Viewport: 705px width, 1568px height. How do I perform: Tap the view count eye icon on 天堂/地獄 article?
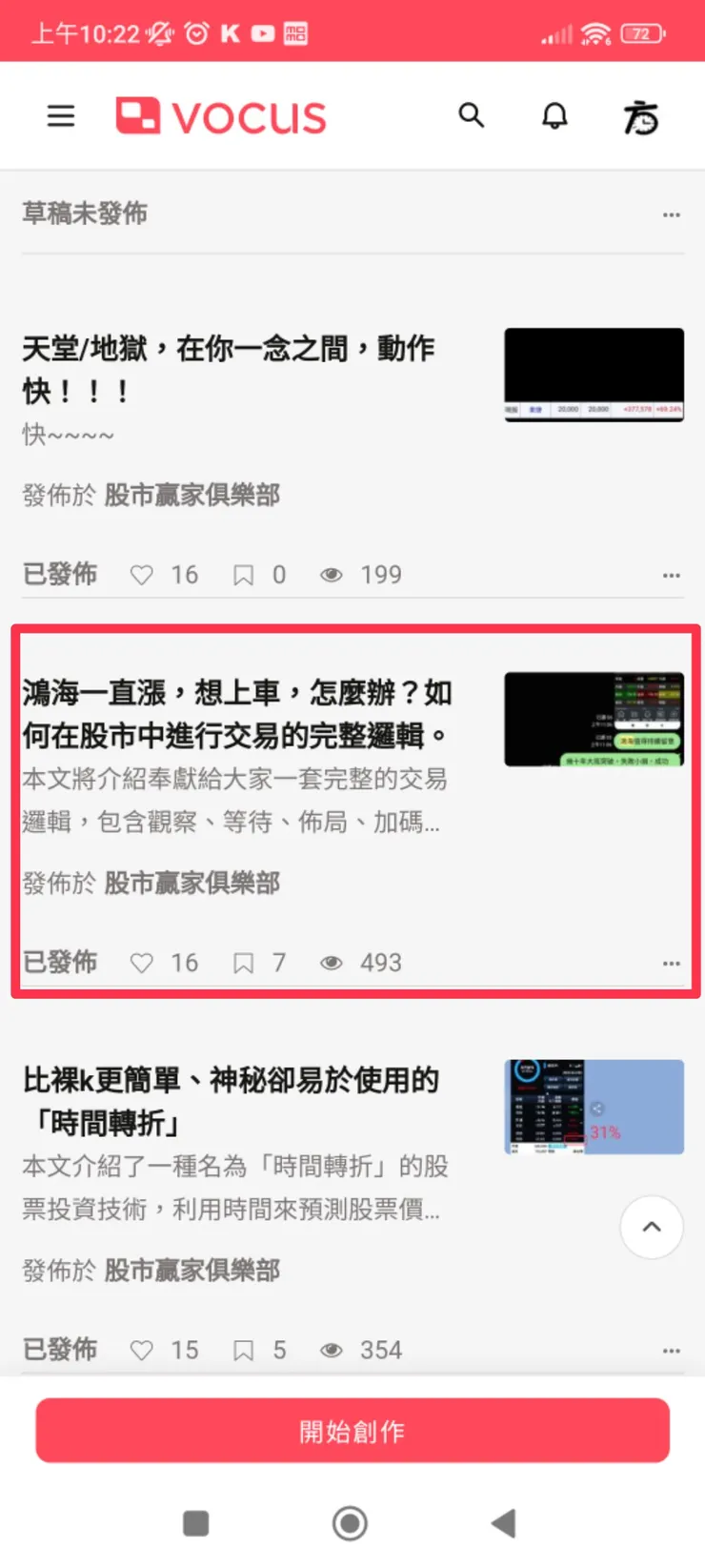[x=332, y=575]
